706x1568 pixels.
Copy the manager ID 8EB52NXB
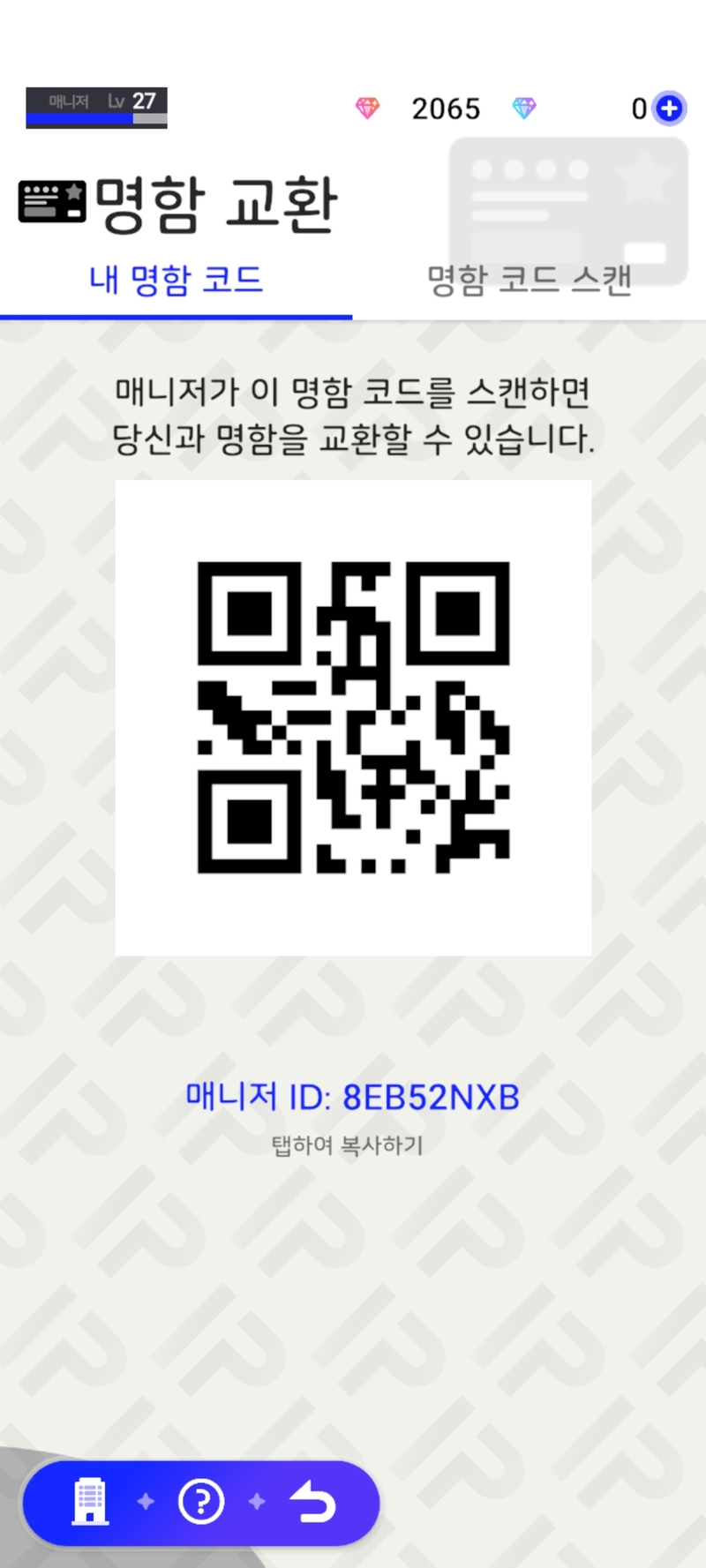tap(352, 1098)
